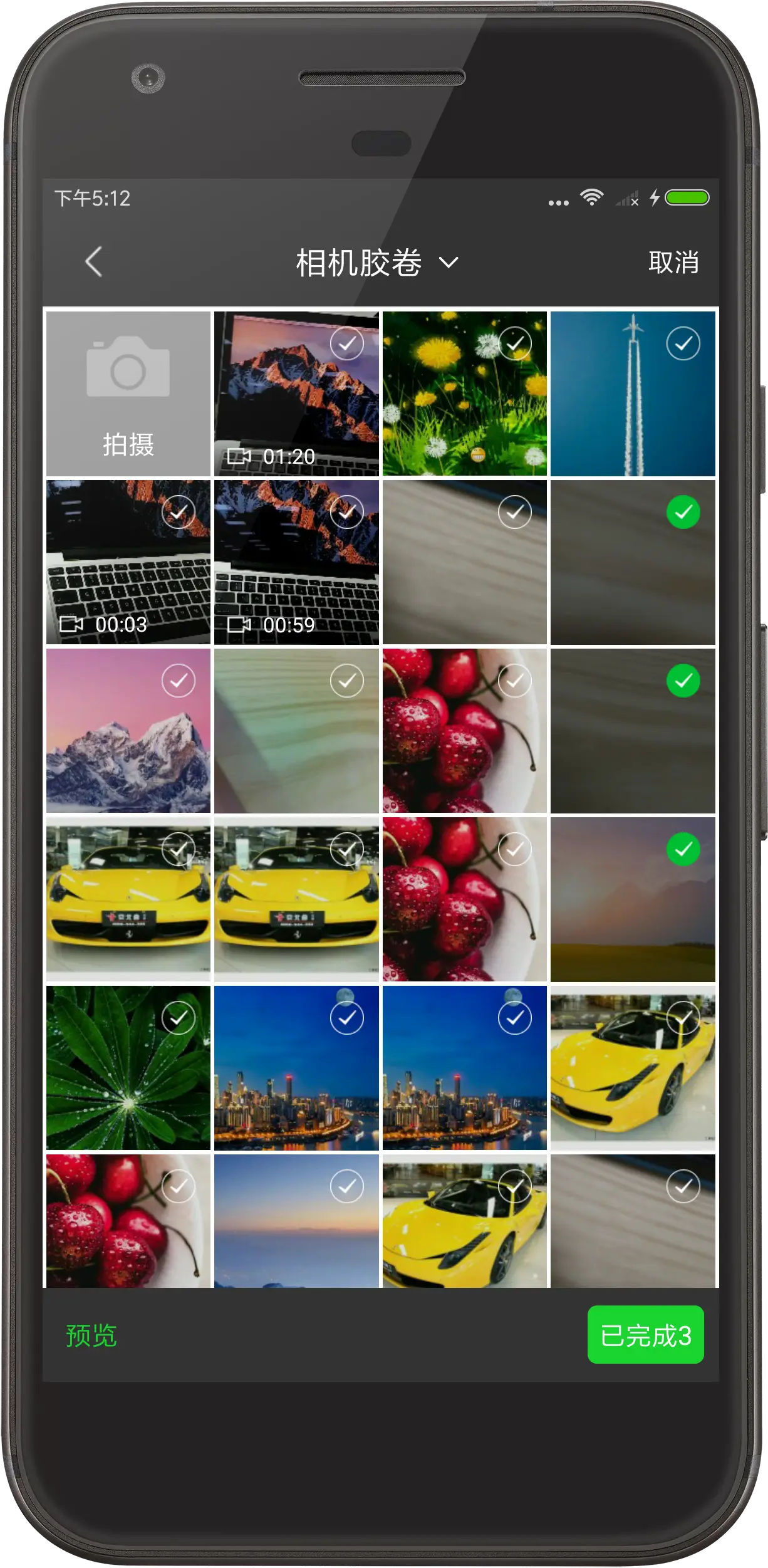Image resolution: width=768 pixels, height=1568 pixels.
Task: Open the 拍摄 camera tile
Action: pos(128,394)
